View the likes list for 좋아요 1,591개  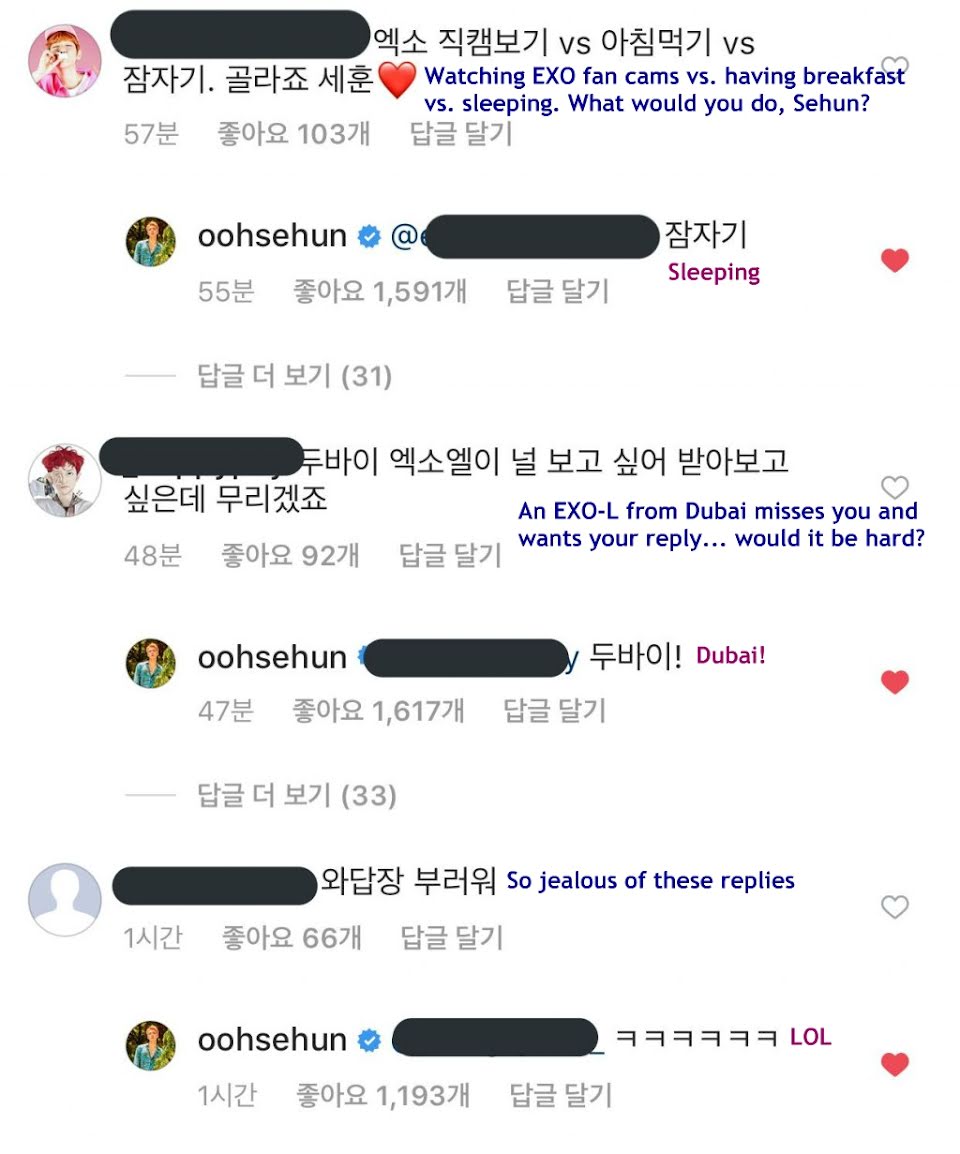point(379,291)
